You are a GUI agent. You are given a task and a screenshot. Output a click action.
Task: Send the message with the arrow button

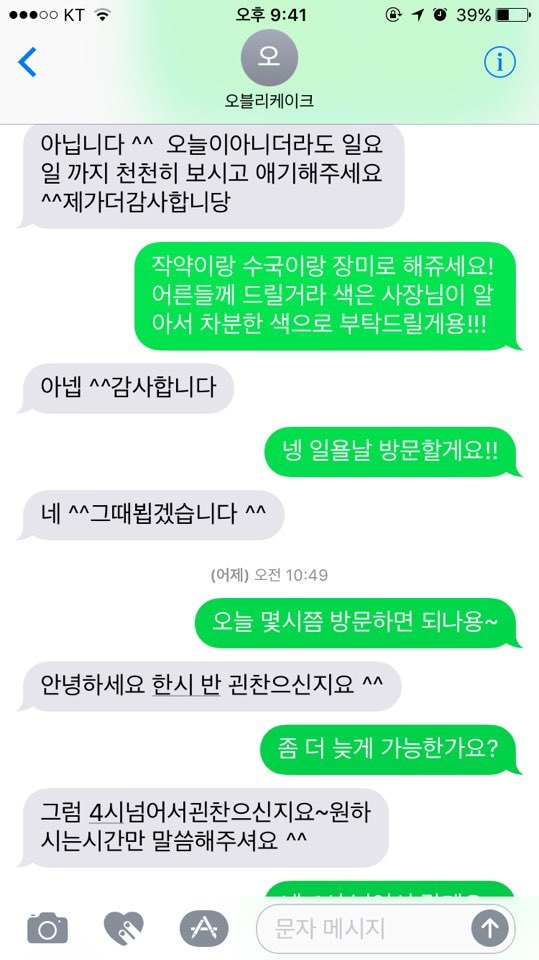(489, 929)
